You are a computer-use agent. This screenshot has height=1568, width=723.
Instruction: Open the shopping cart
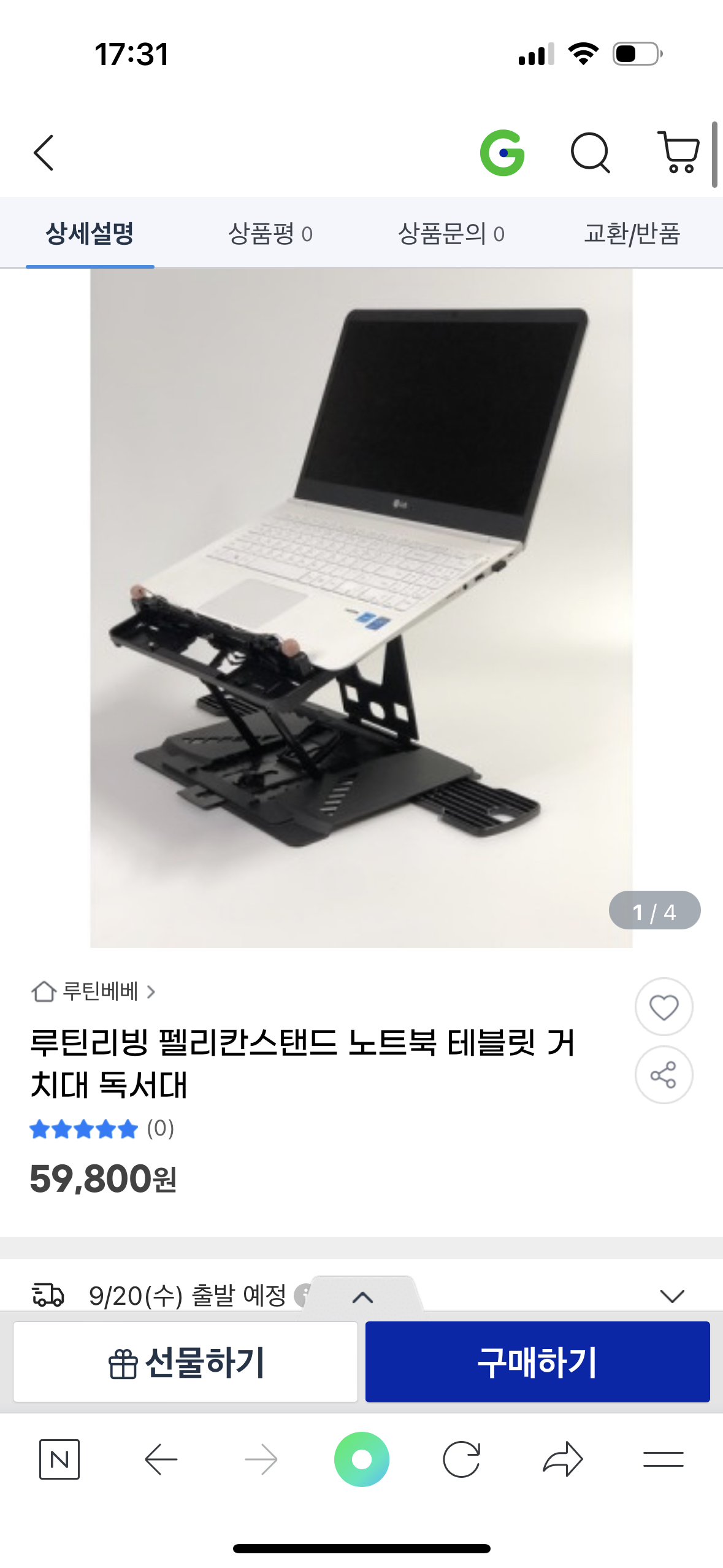(x=678, y=152)
